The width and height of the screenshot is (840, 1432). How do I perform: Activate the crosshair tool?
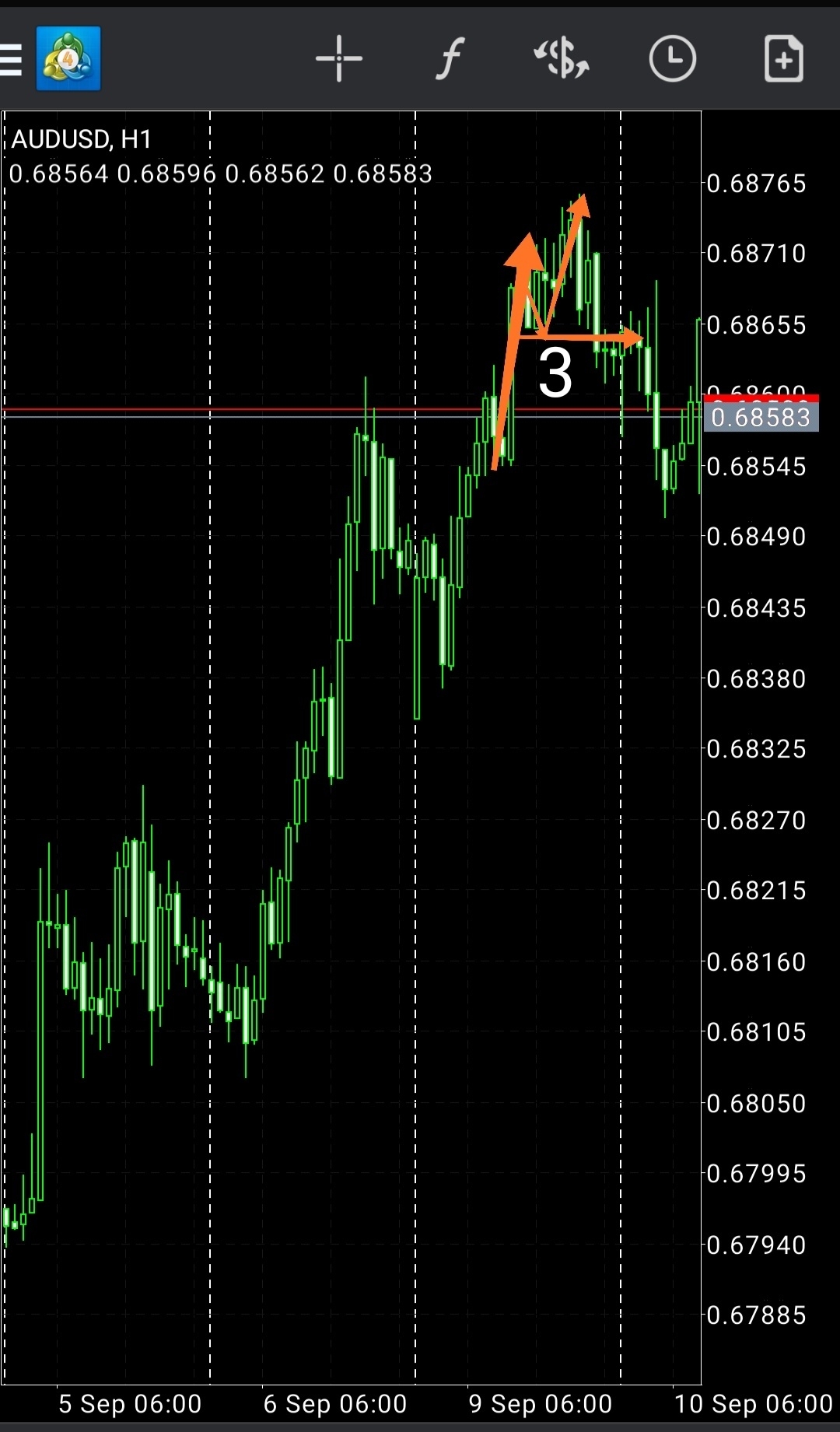click(339, 59)
